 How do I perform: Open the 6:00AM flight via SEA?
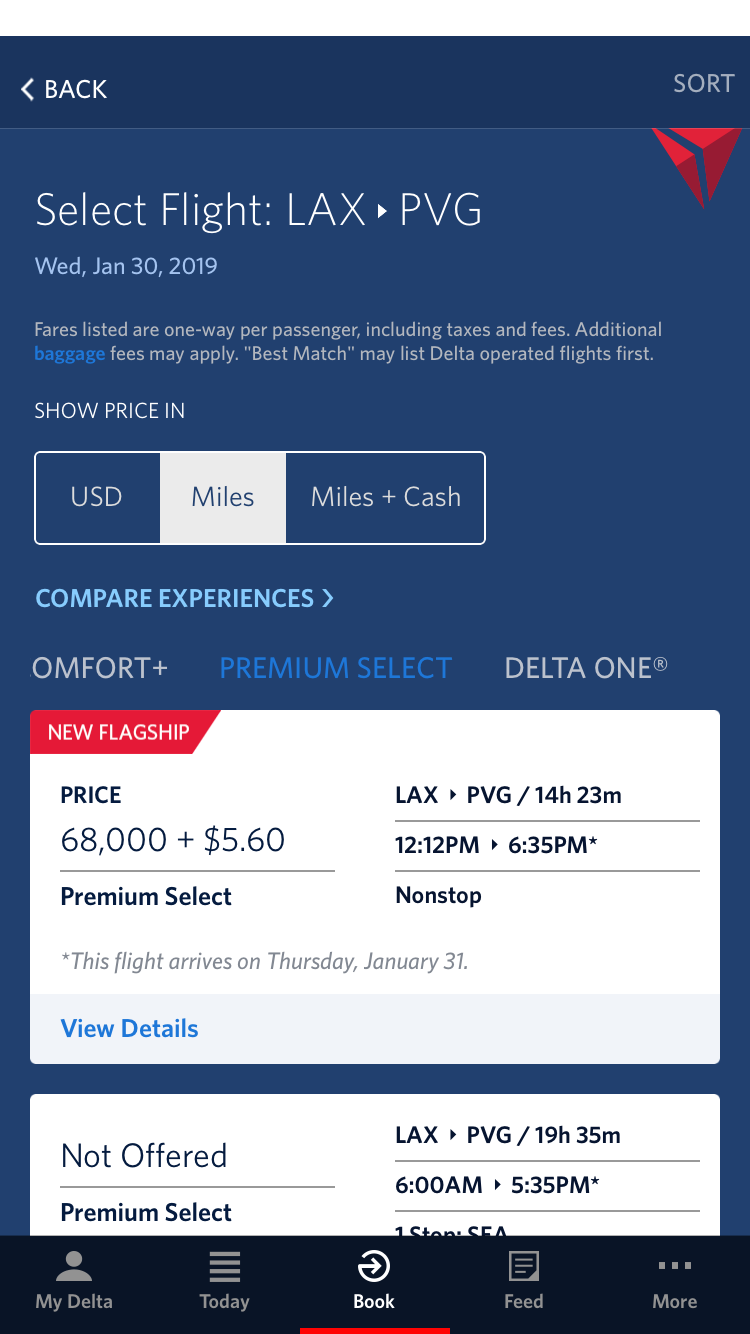[375, 1170]
